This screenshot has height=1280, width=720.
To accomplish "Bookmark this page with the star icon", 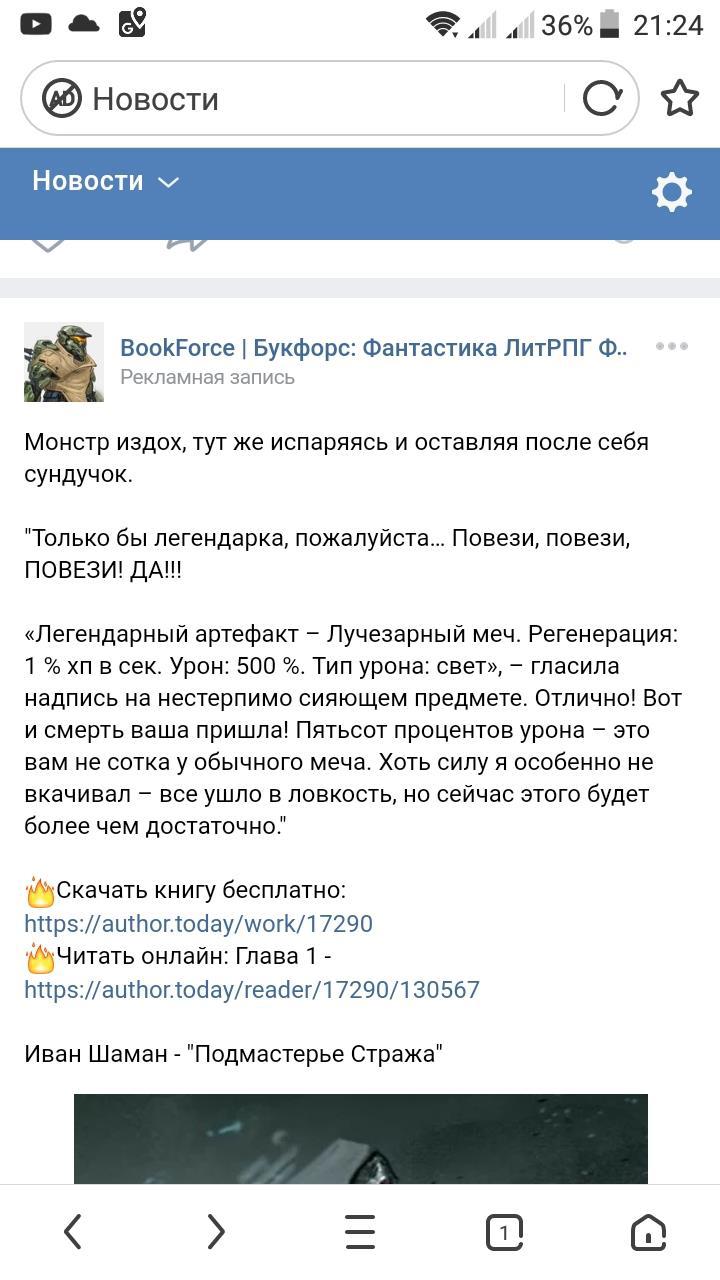I will tap(680, 98).
